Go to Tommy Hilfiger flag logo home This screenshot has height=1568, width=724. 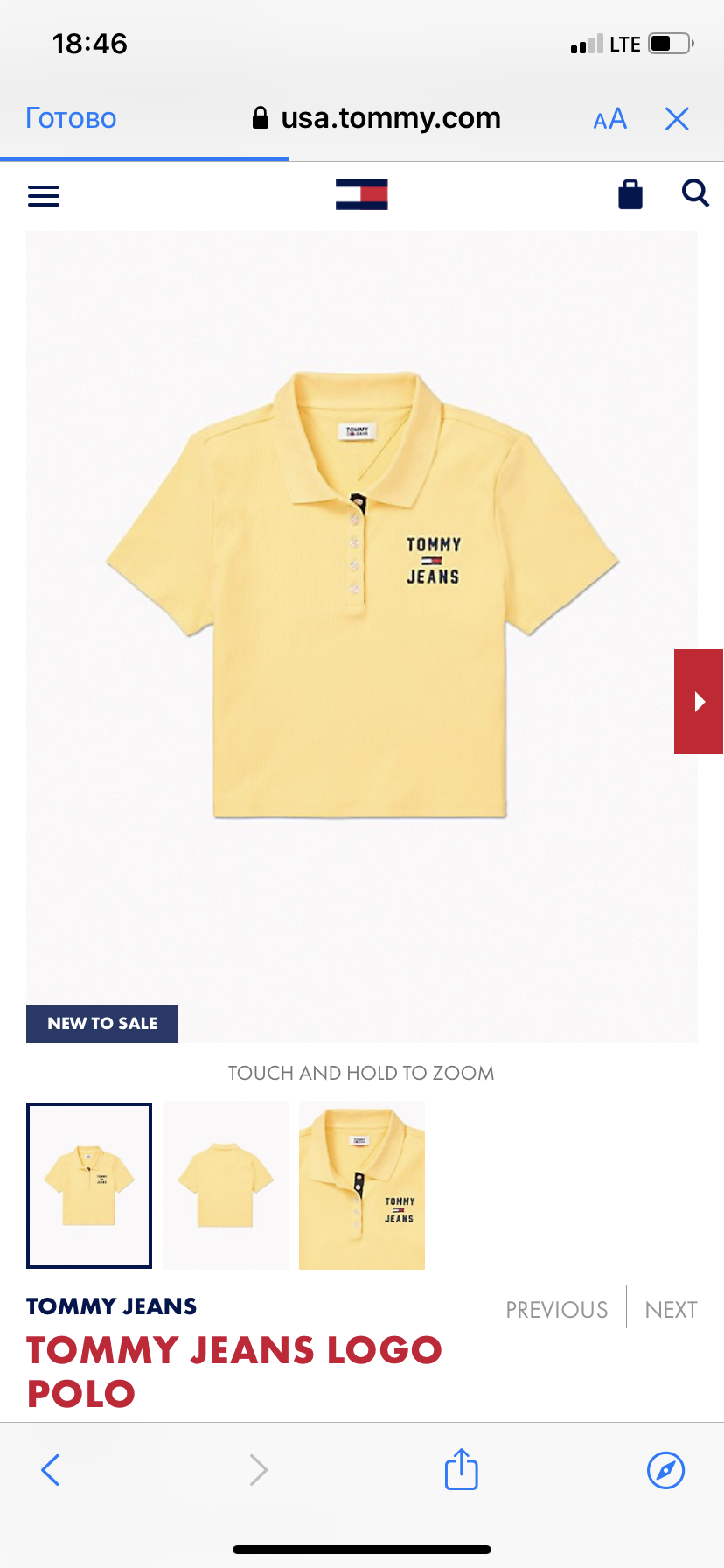coord(362,194)
